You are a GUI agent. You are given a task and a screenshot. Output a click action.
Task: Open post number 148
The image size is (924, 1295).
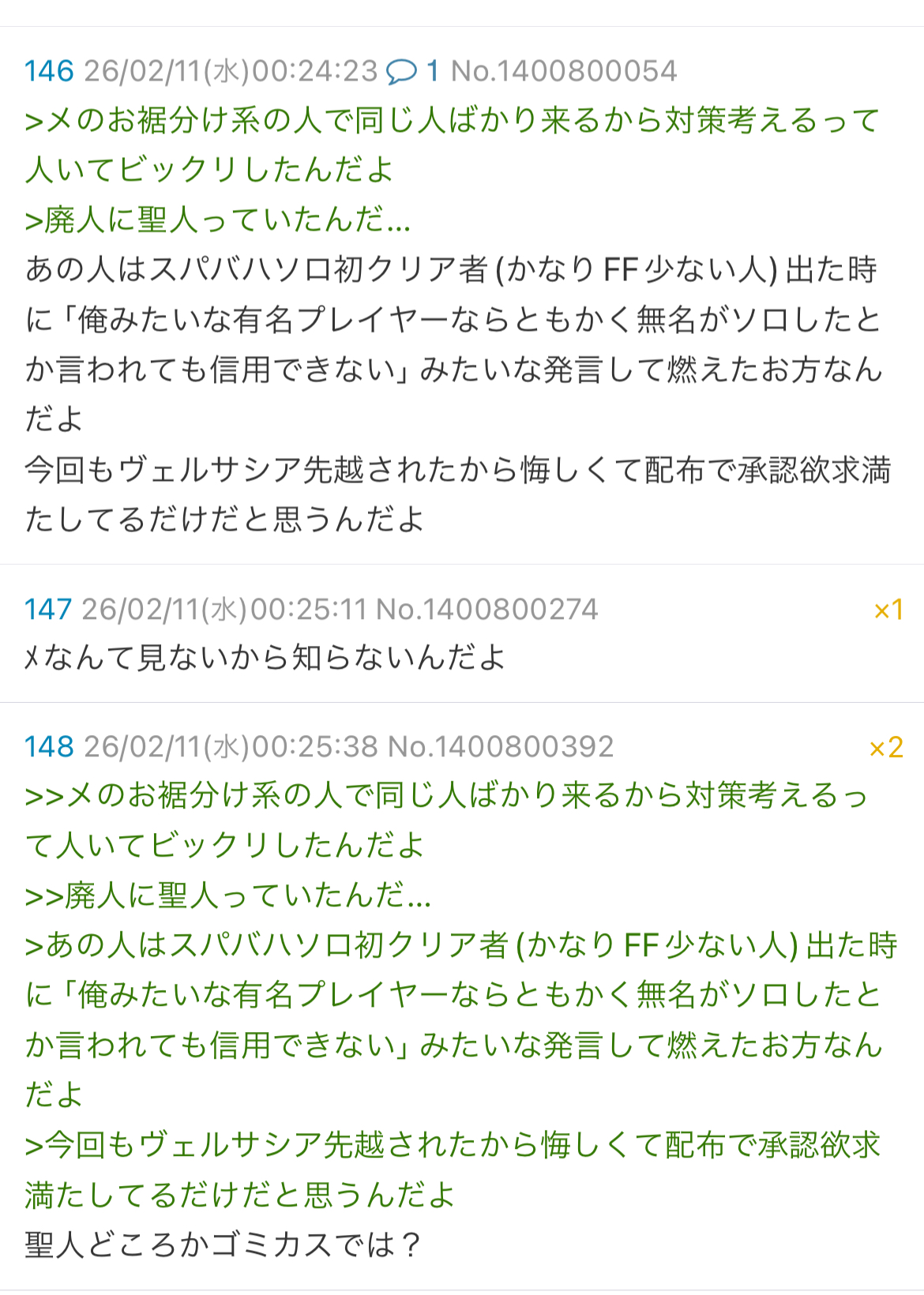49,746
